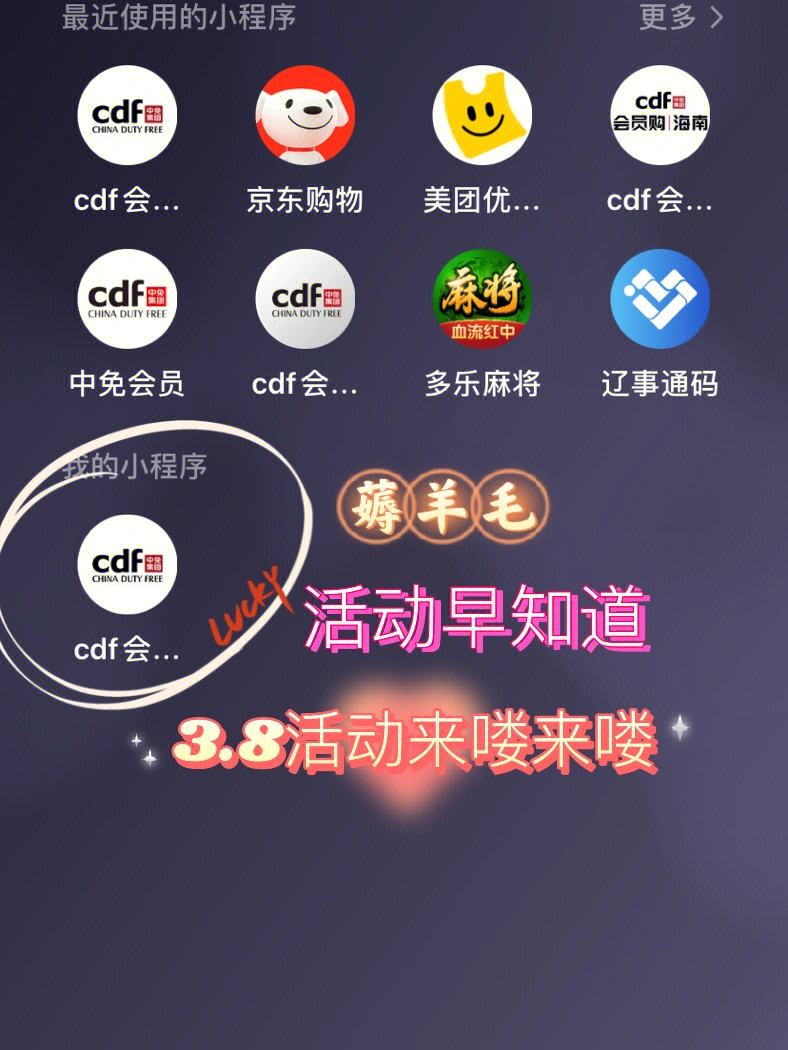
Task: Launch the cdf会员购海南 mini program
Action: pos(659,116)
